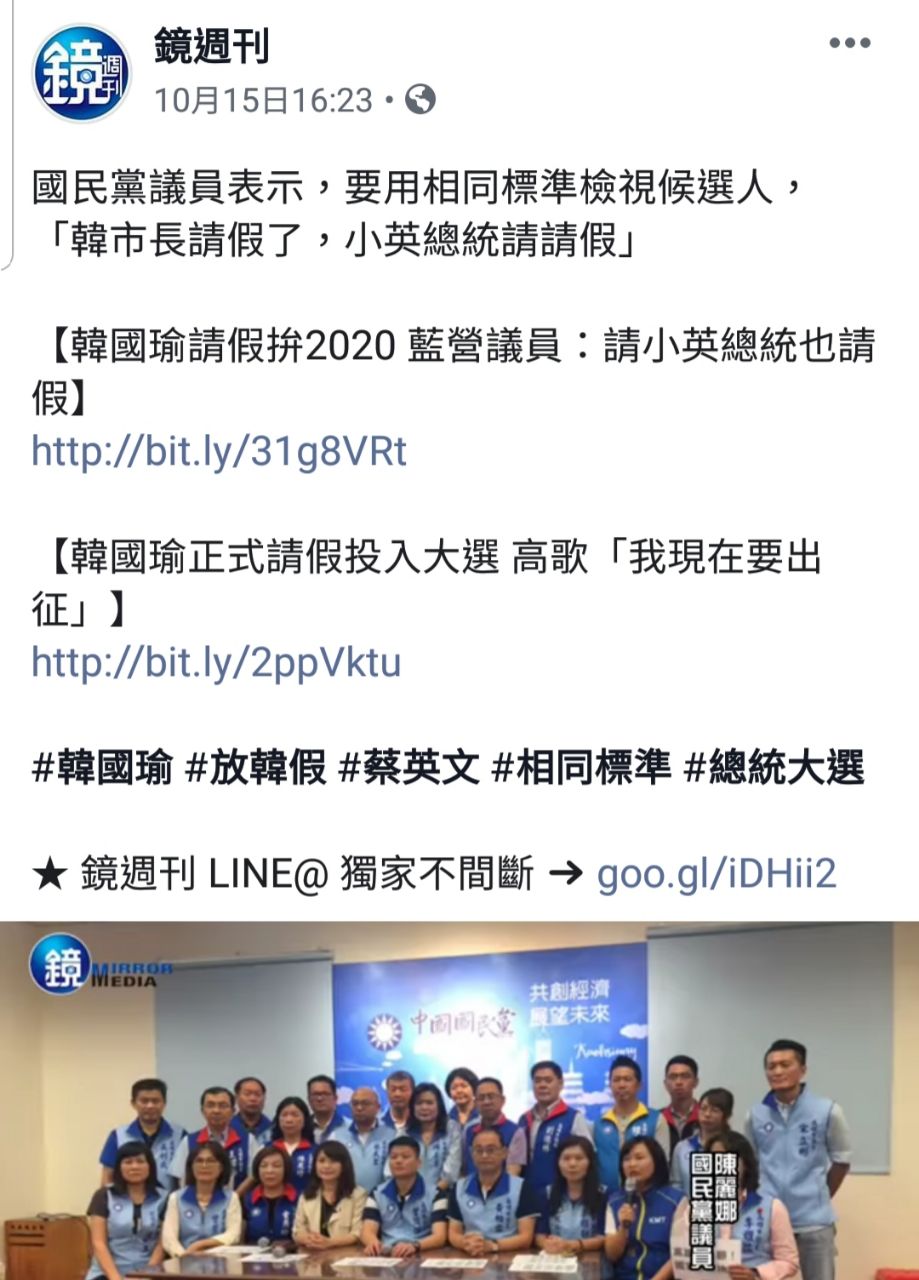Tap the #韓國瑜 hashtag
This screenshot has height=1280, width=919.
[103, 769]
